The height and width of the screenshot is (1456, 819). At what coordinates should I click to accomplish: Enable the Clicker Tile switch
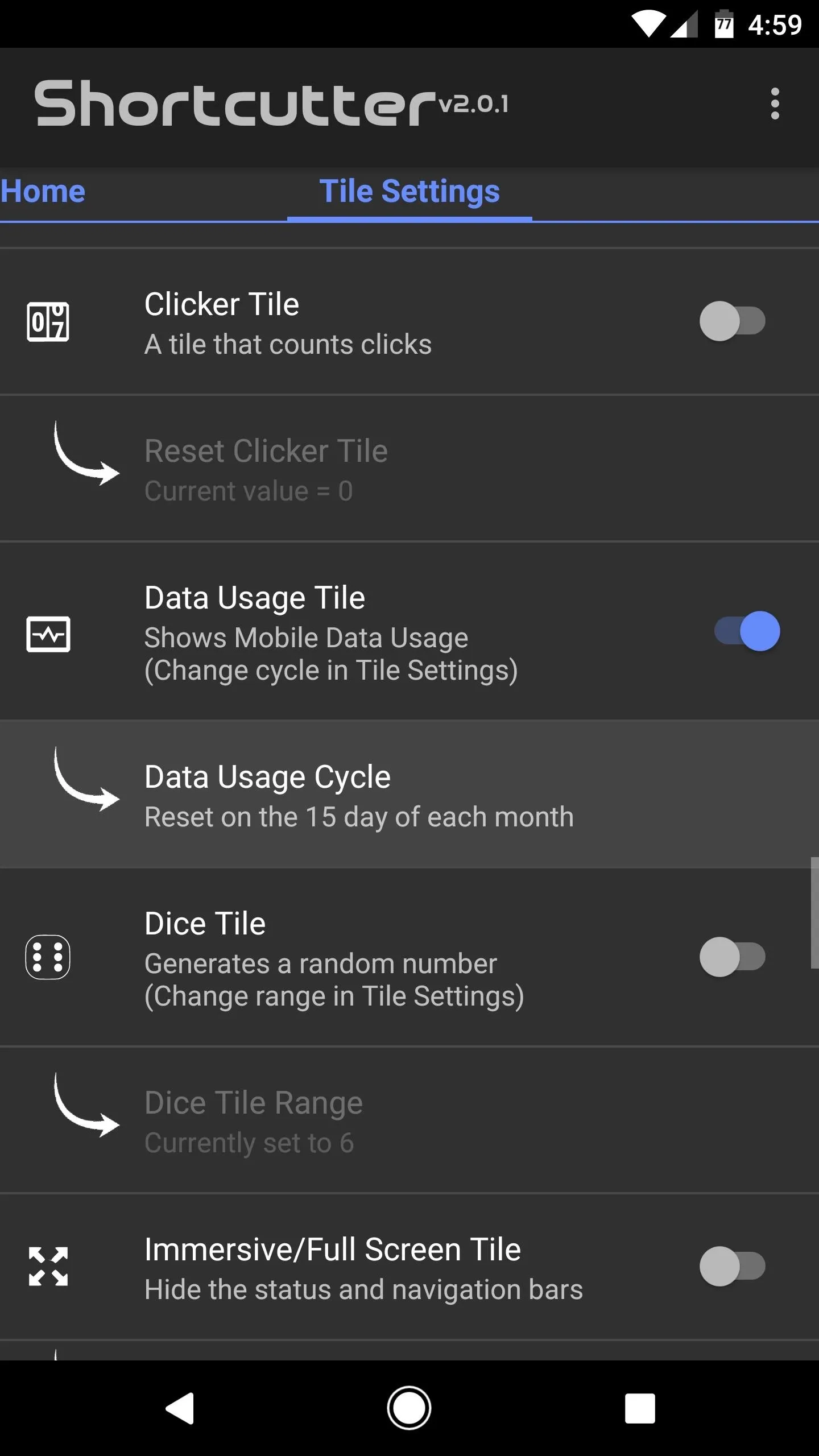(x=733, y=321)
